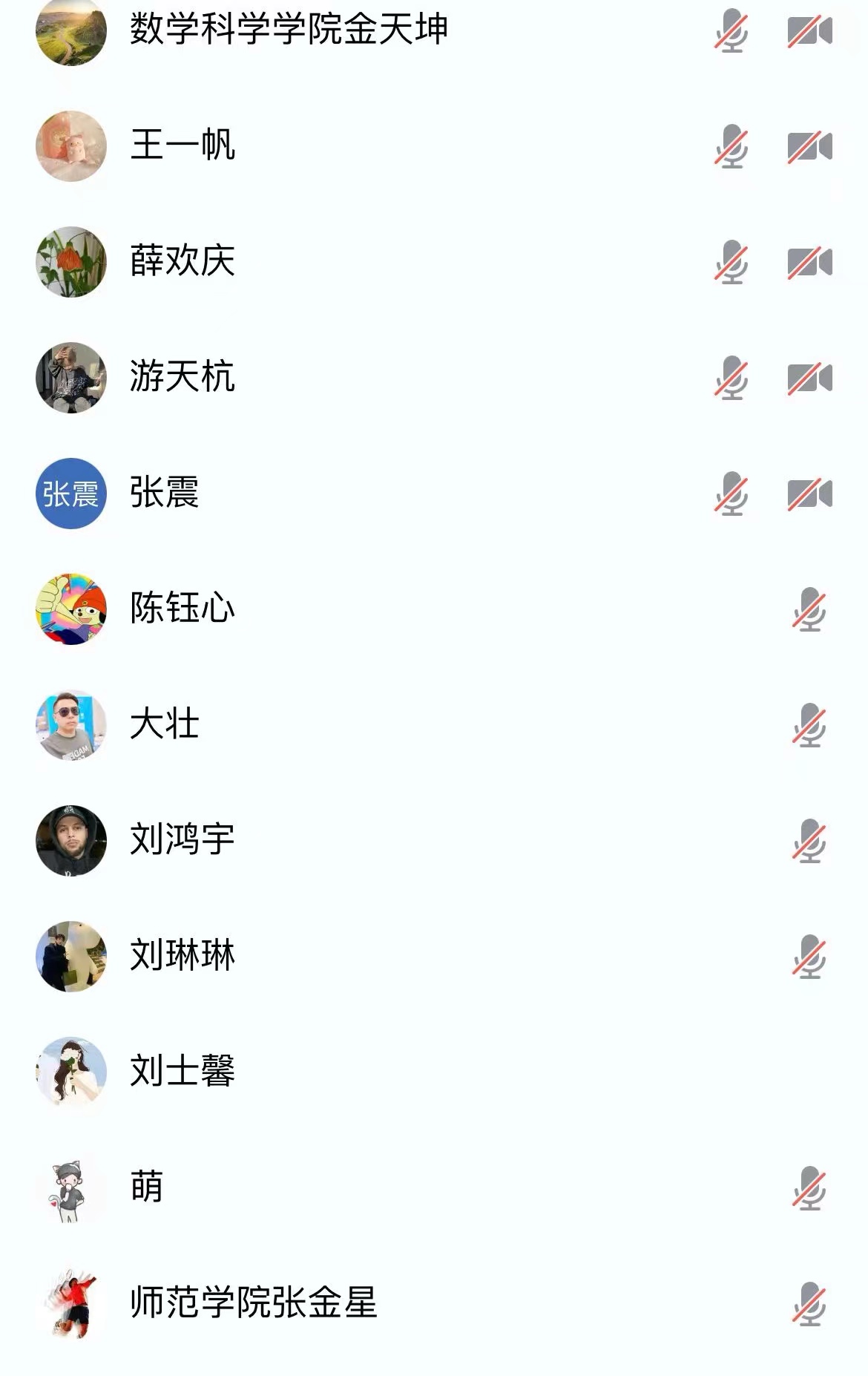The height and width of the screenshot is (1376, 868).
Task: Tap the muted mic icon for 师范学院张金星
Action: pyautogui.click(x=809, y=1304)
